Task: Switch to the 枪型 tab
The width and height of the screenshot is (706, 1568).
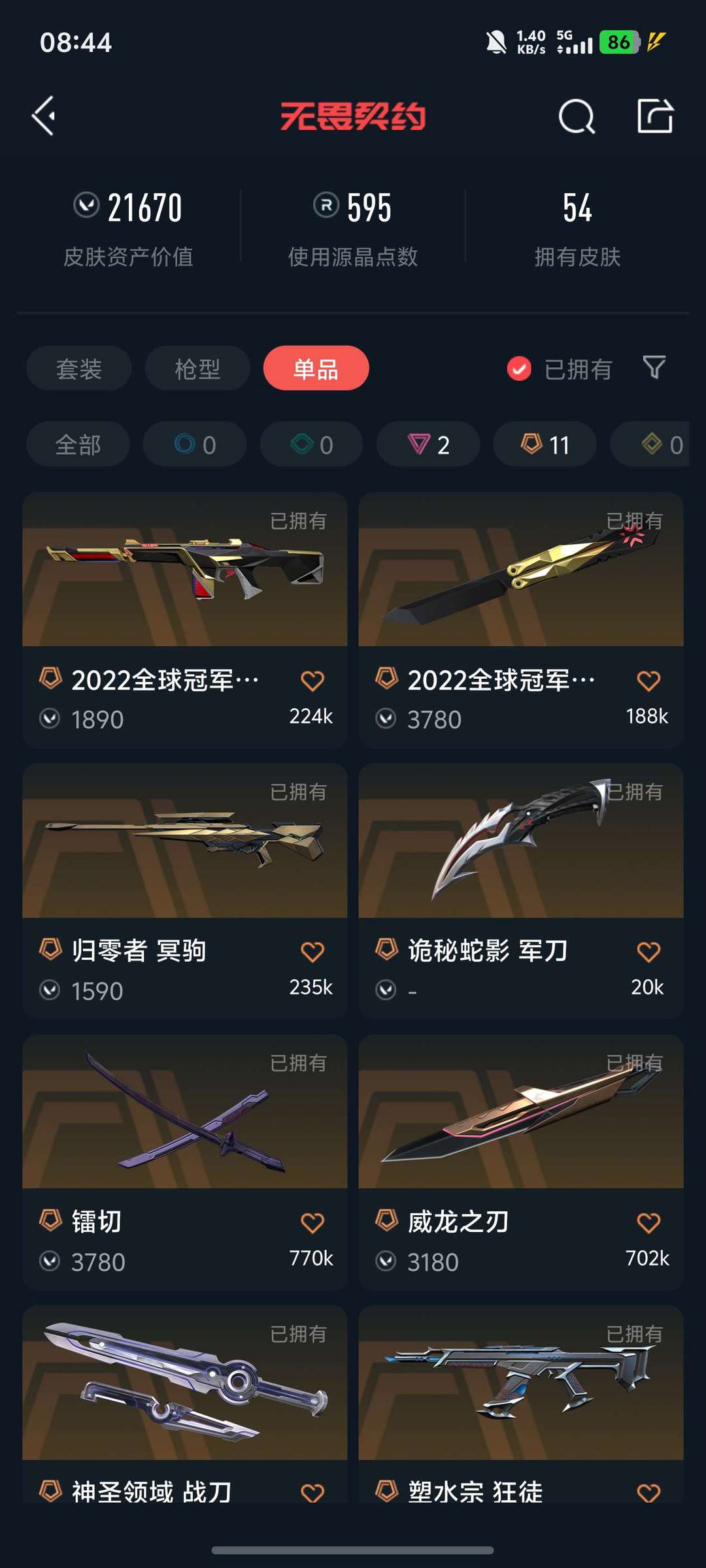Action: point(197,368)
